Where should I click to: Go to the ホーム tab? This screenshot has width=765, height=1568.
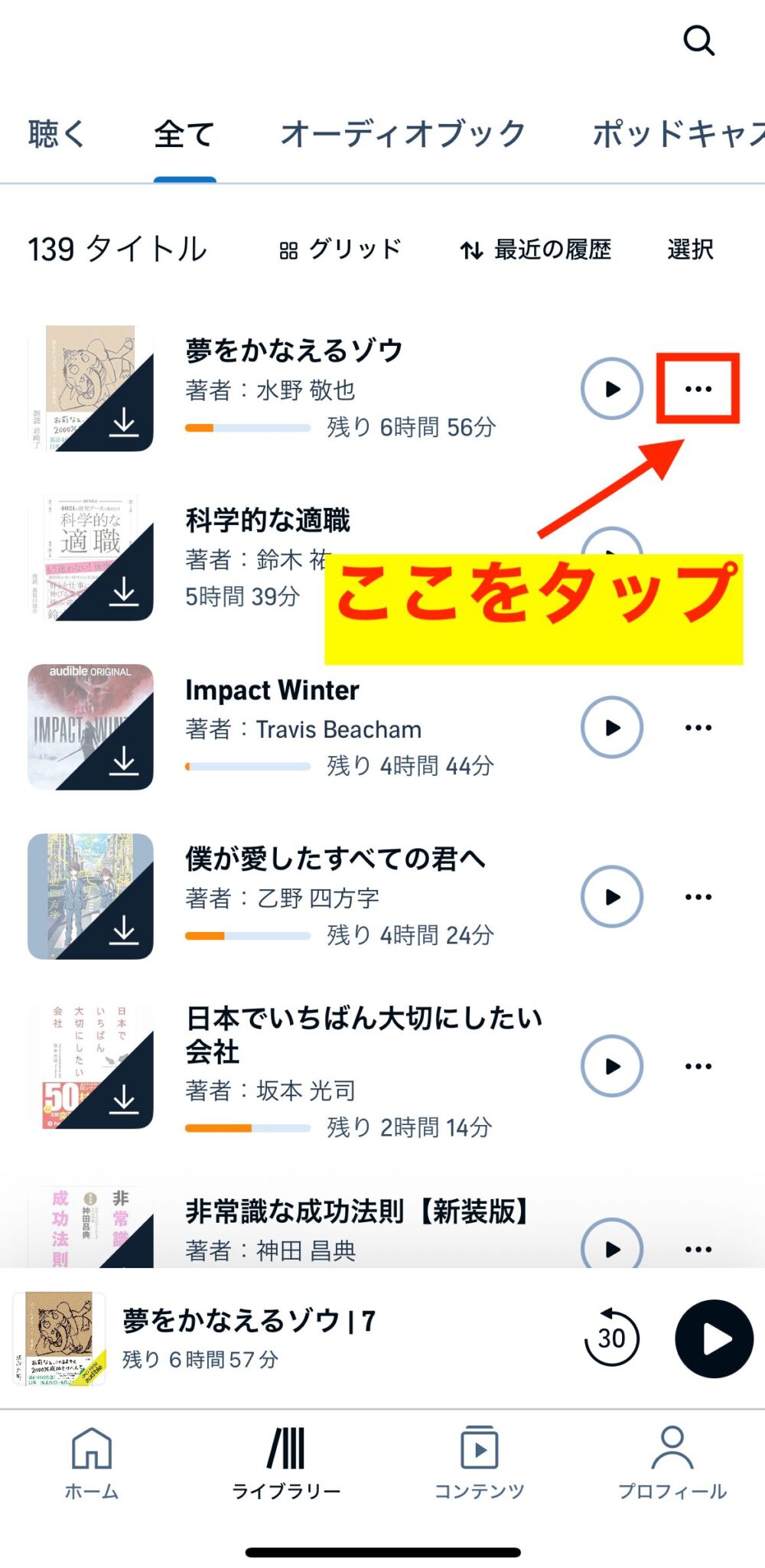point(92,1462)
